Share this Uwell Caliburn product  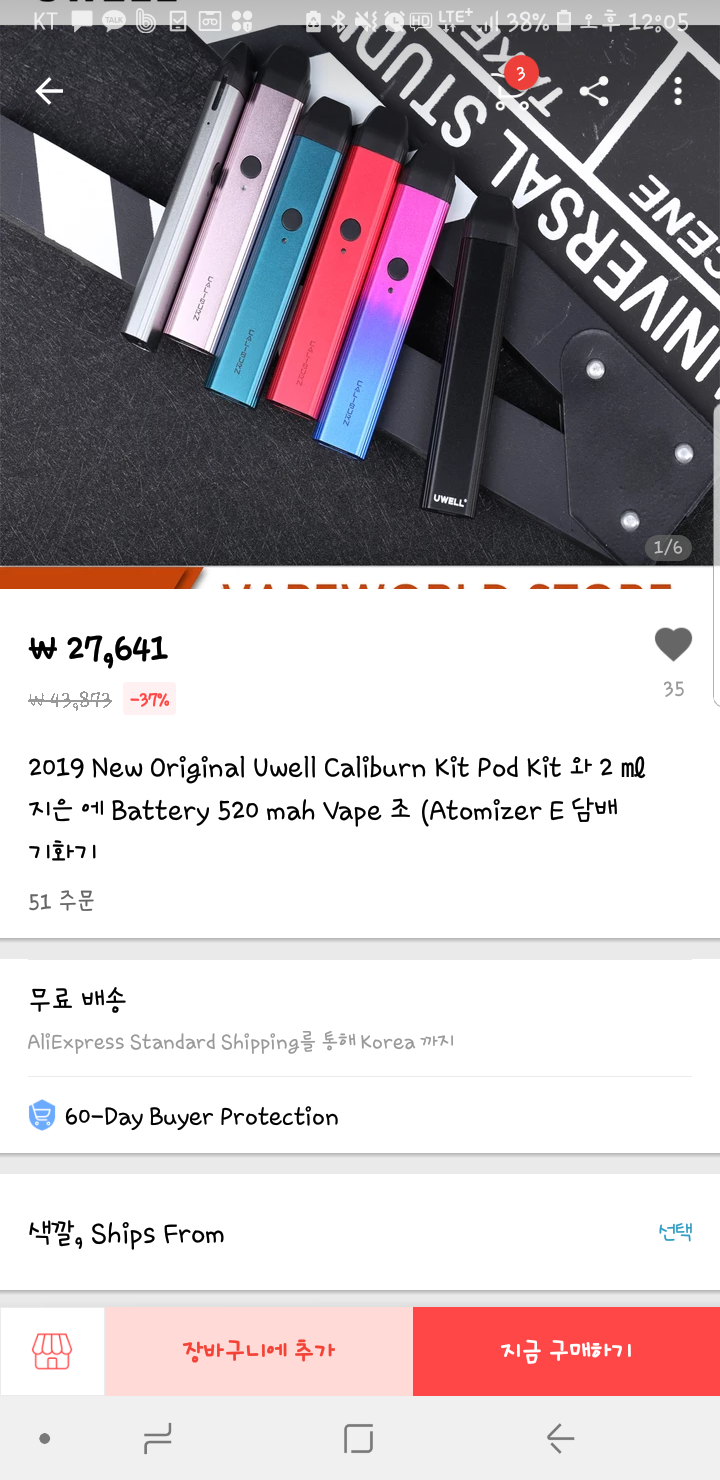(594, 91)
